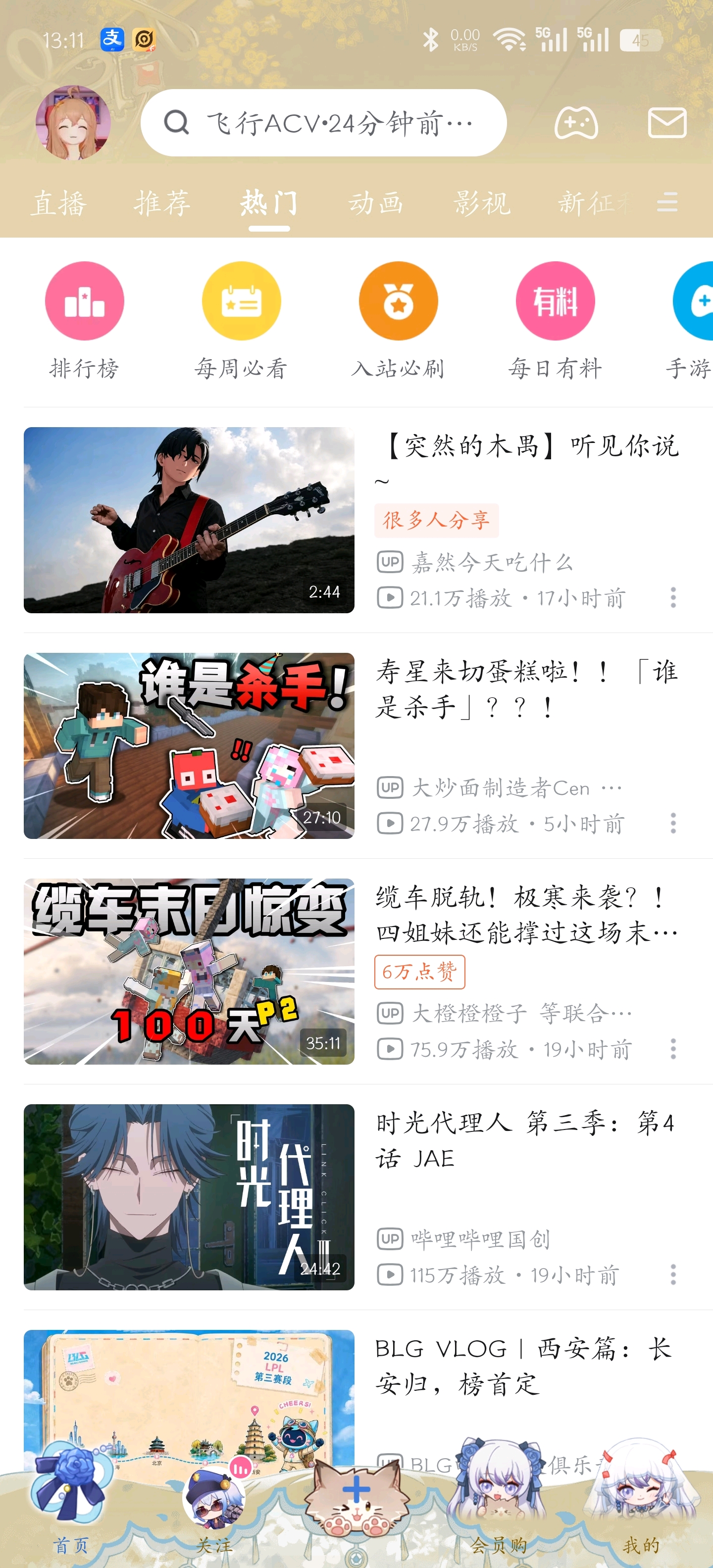The image size is (713, 1568).
Task: Switch to the 推荐 tab
Action: tap(162, 203)
